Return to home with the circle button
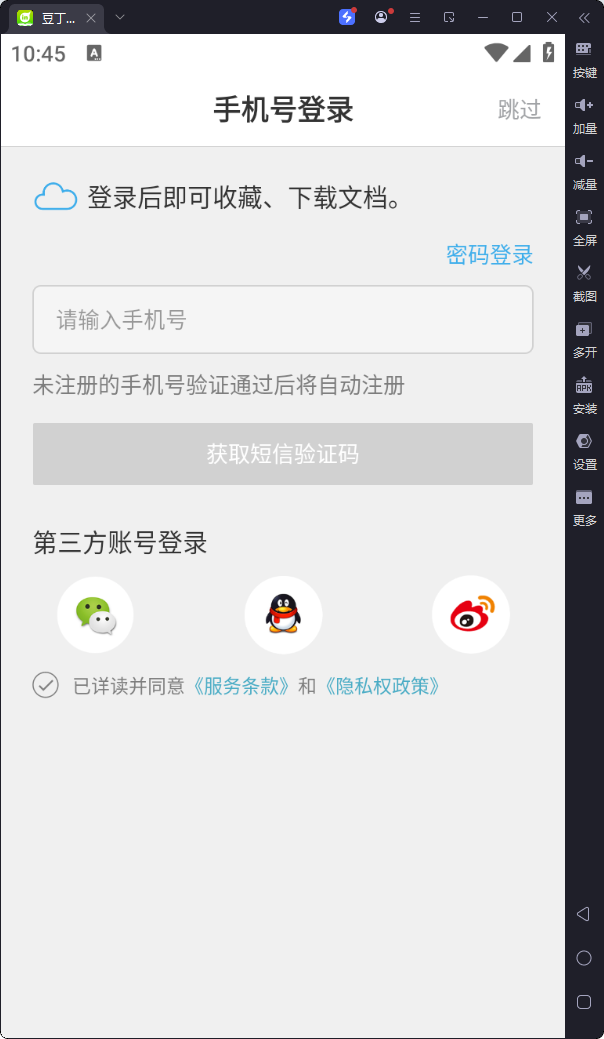This screenshot has height=1039, width=604. [584, 958]
